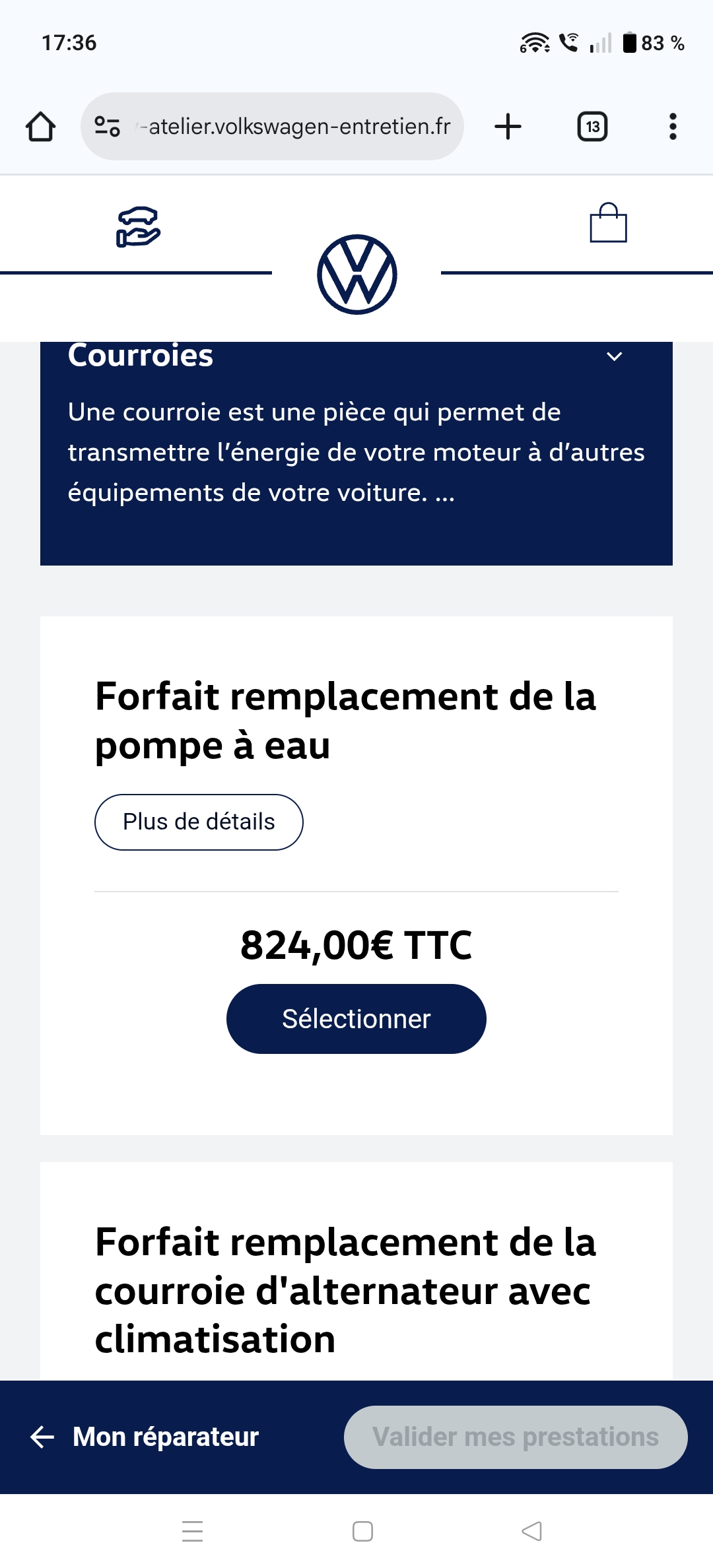
Task: Open the browser overflow menu
Action: click(x=672, y=127)
